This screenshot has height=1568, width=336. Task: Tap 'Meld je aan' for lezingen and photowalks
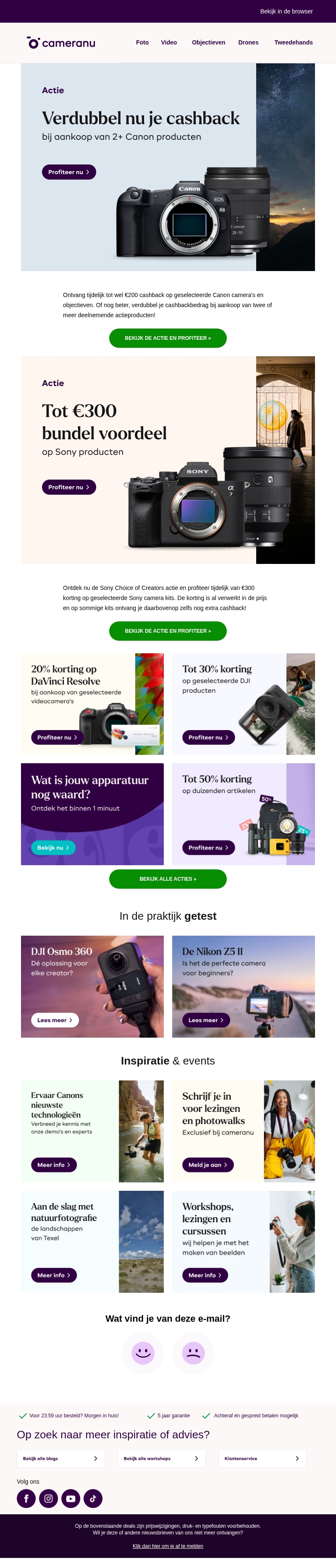[207, 1165]
